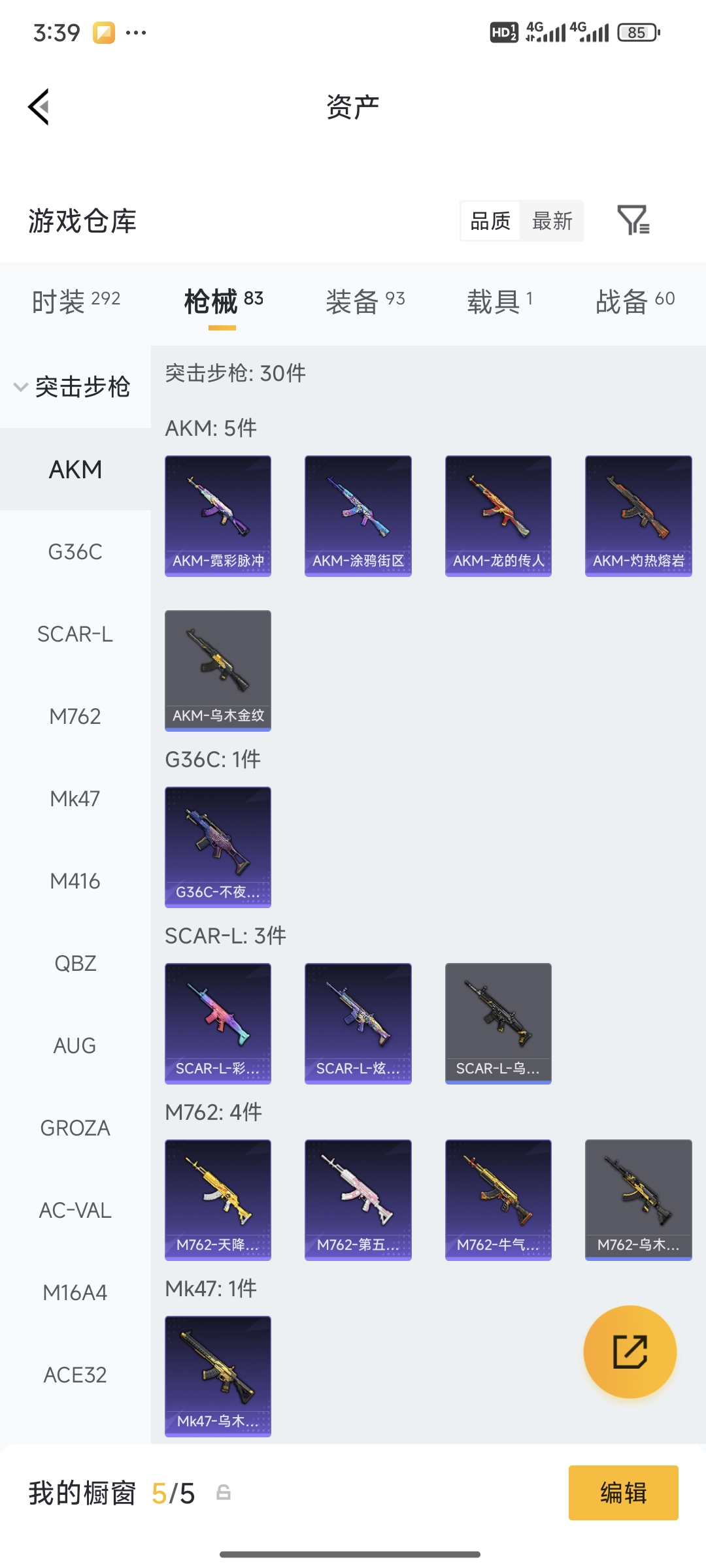Open the M762-天降 skin tile
Image resolution: width=706 pixels, height=1568 pixels.
point(218,1200)
